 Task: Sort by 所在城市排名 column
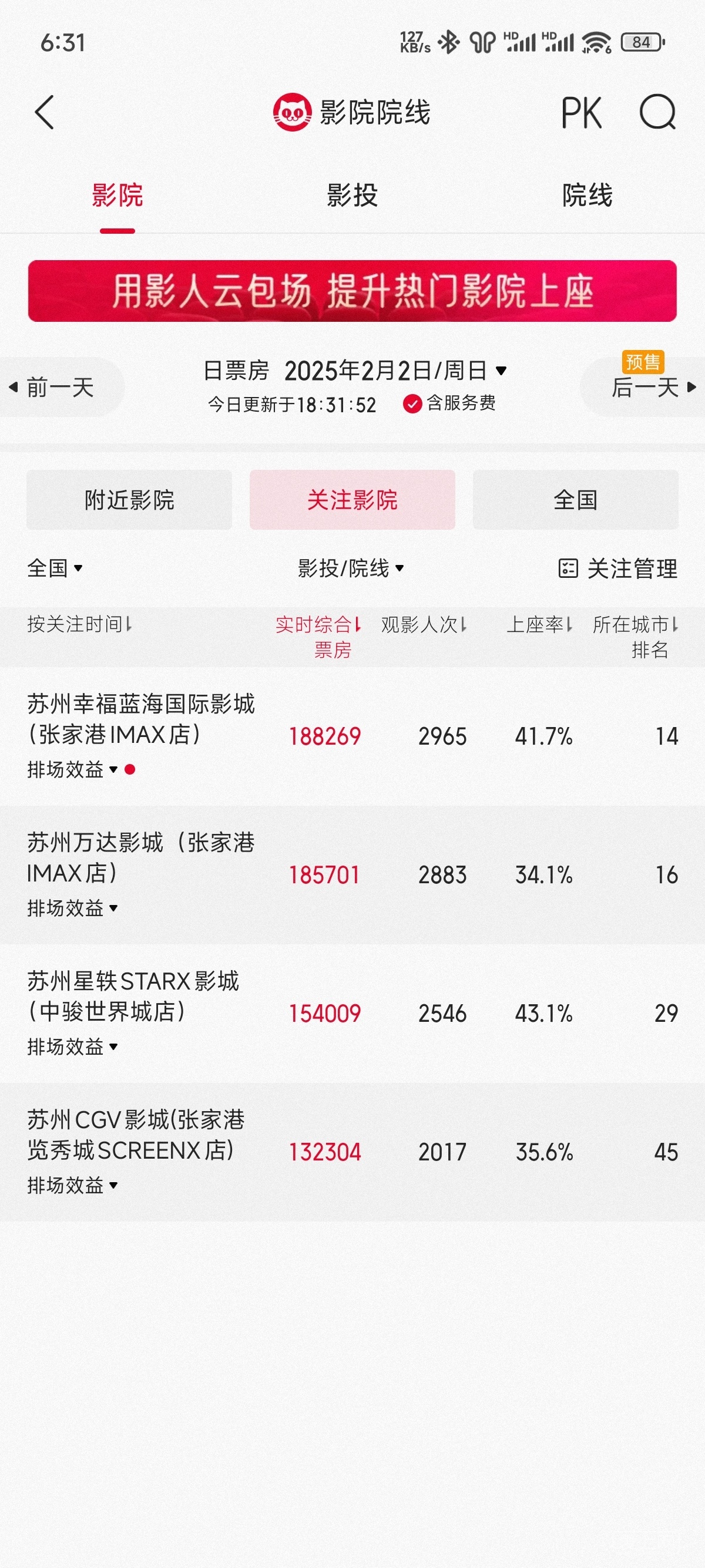point(636,636)
